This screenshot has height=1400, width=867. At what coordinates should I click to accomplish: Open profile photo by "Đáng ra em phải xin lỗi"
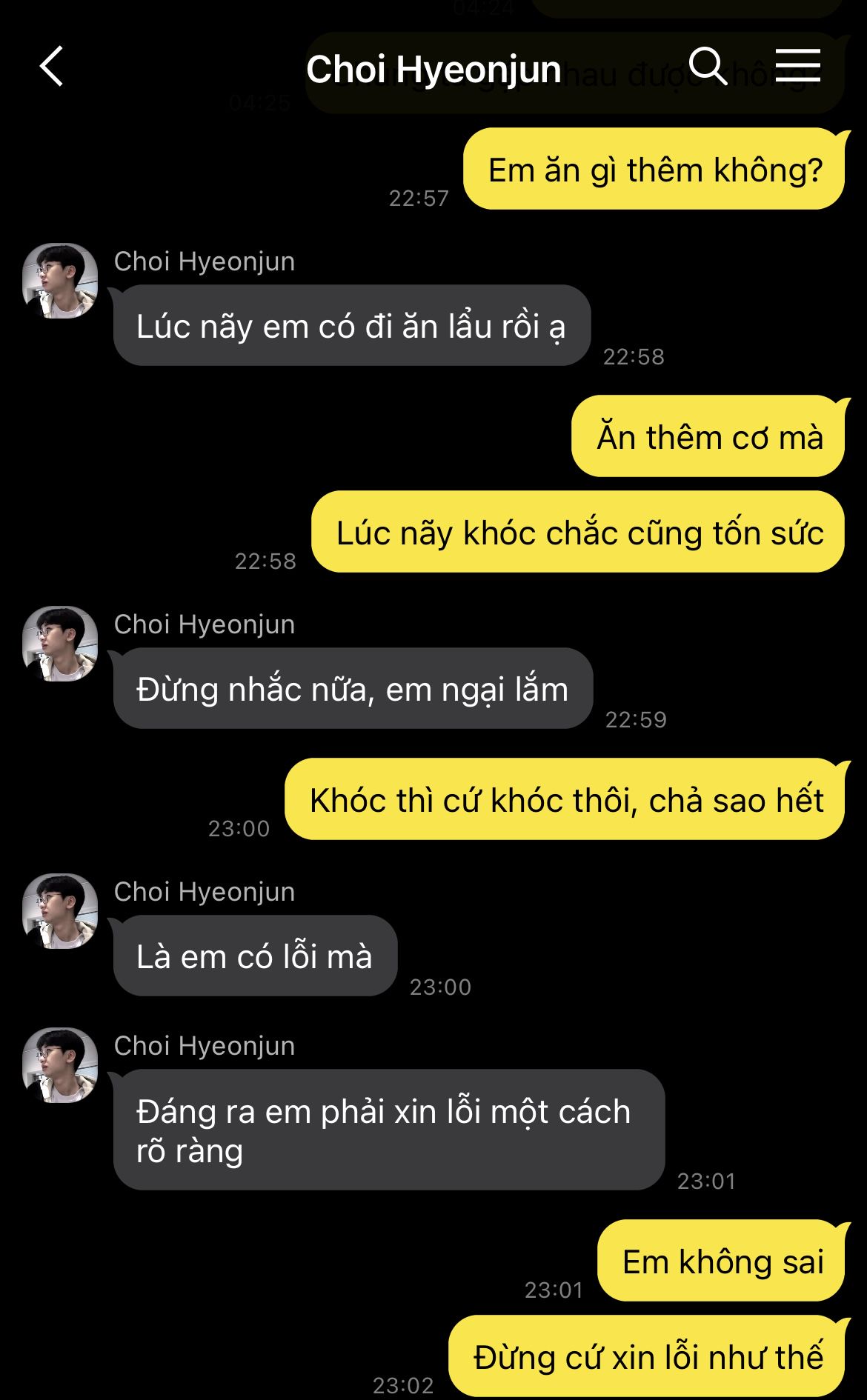pos(61,1065)
